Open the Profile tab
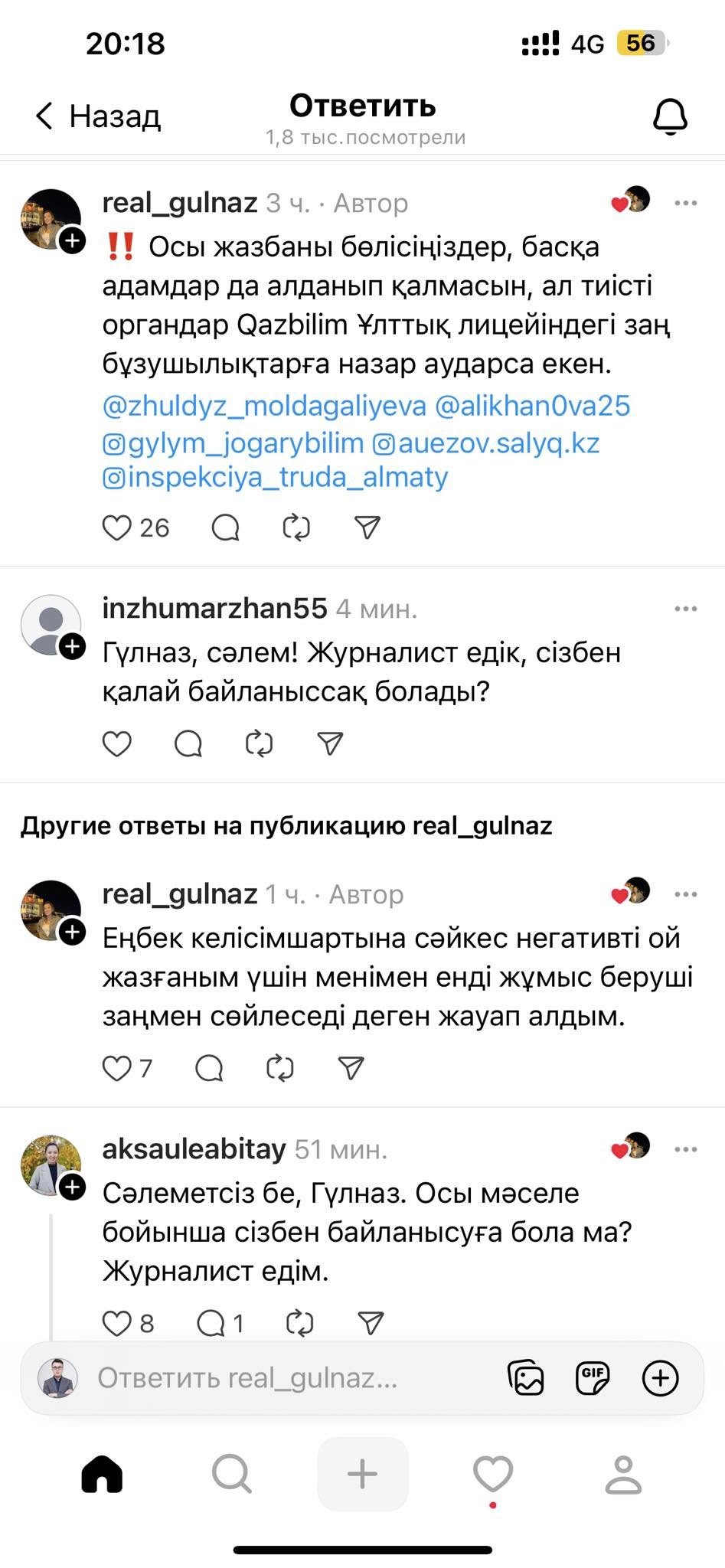 coord(623,1474)
